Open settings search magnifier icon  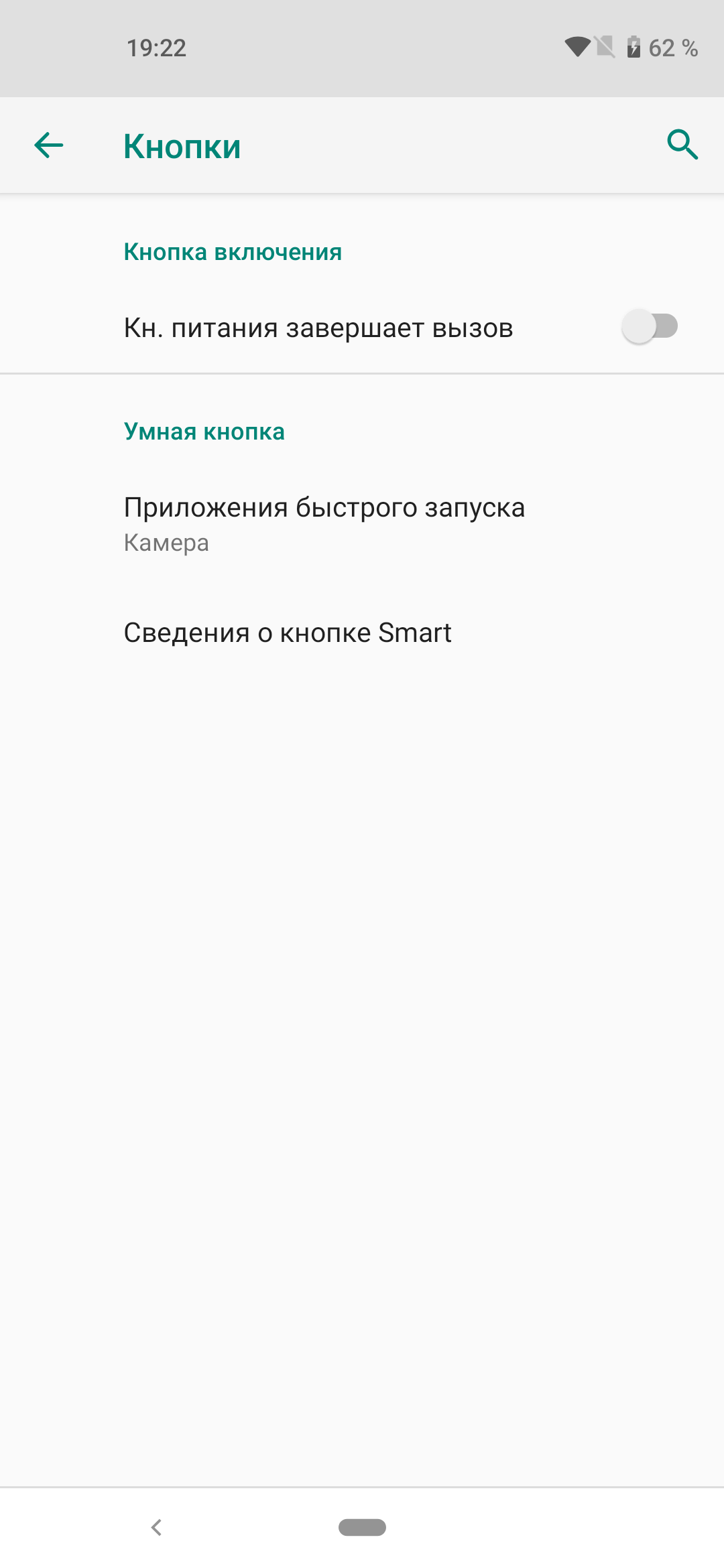[682, 145]
